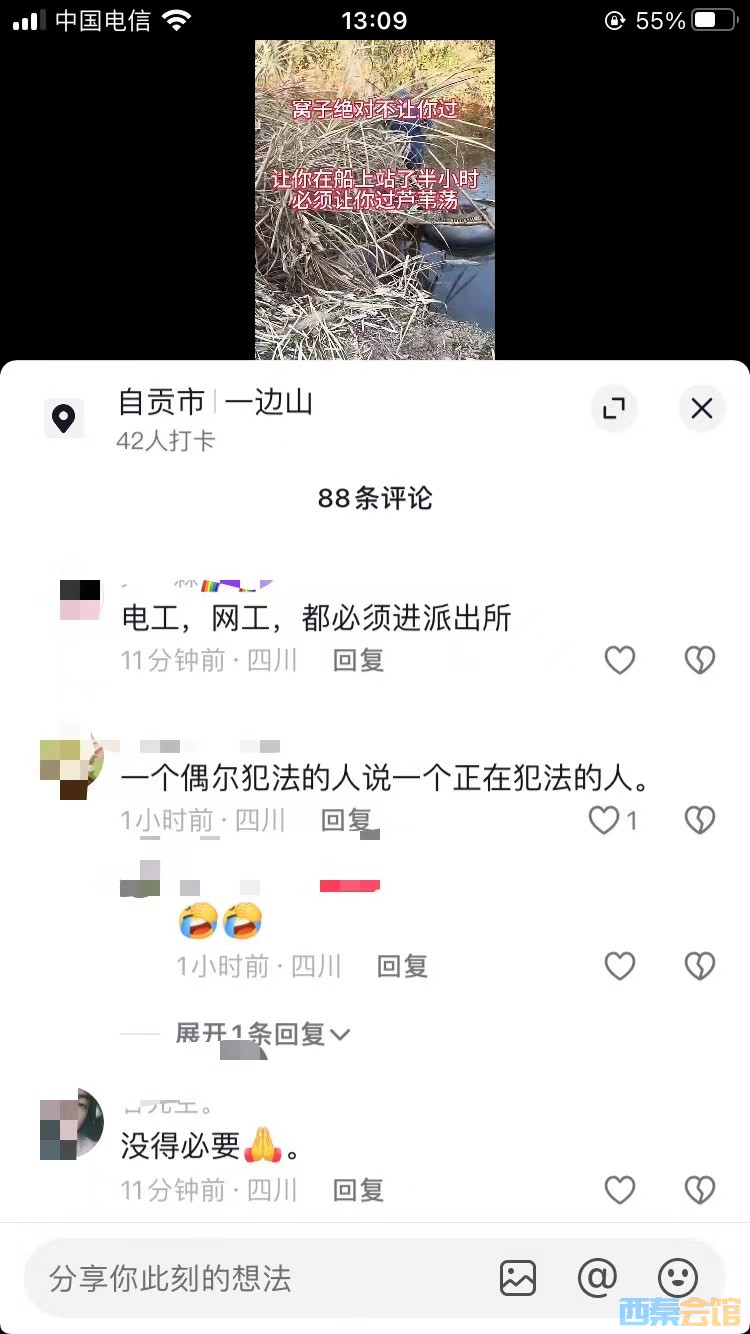Tap 回复 under the 😂😂 reply

click(x=401, y=966)
